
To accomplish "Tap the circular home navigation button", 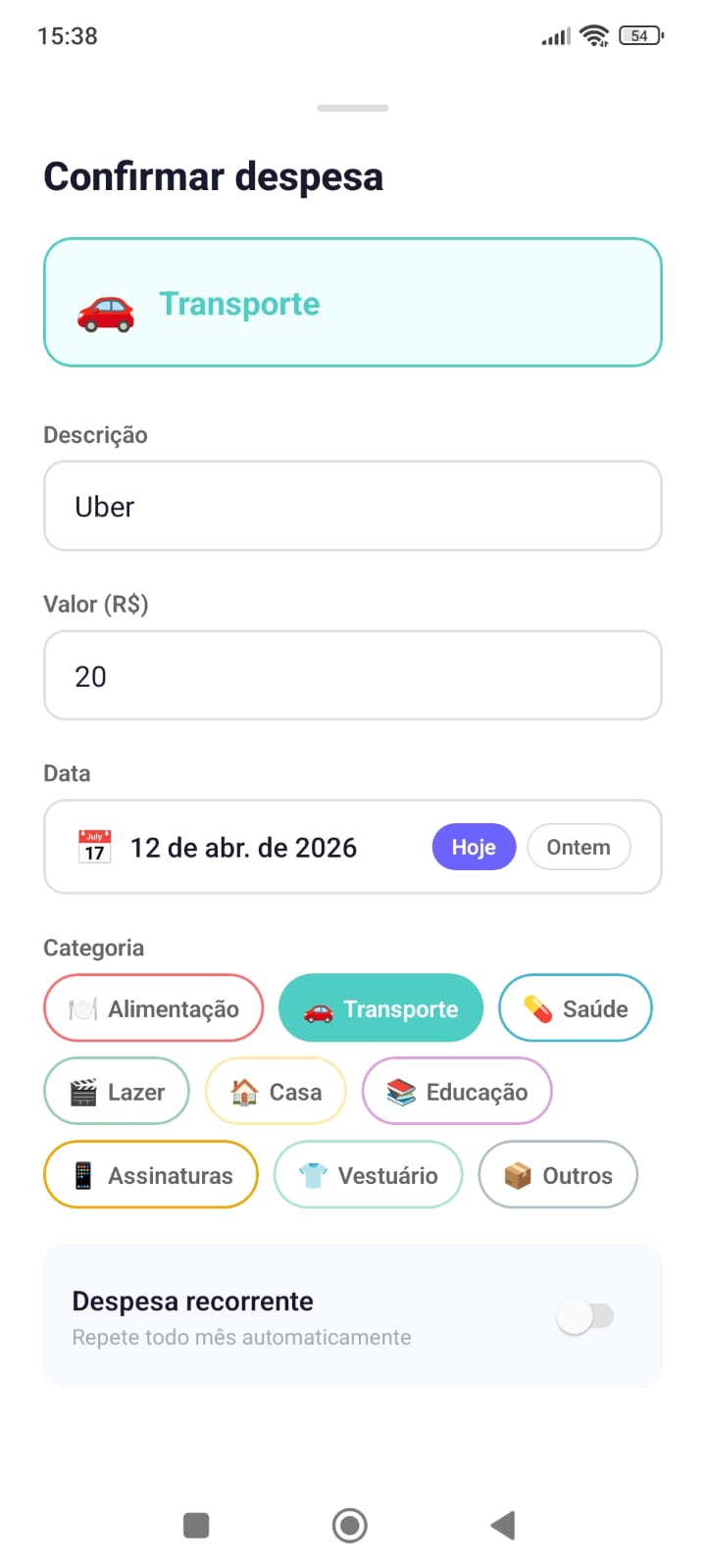I will coord(349,1525).
